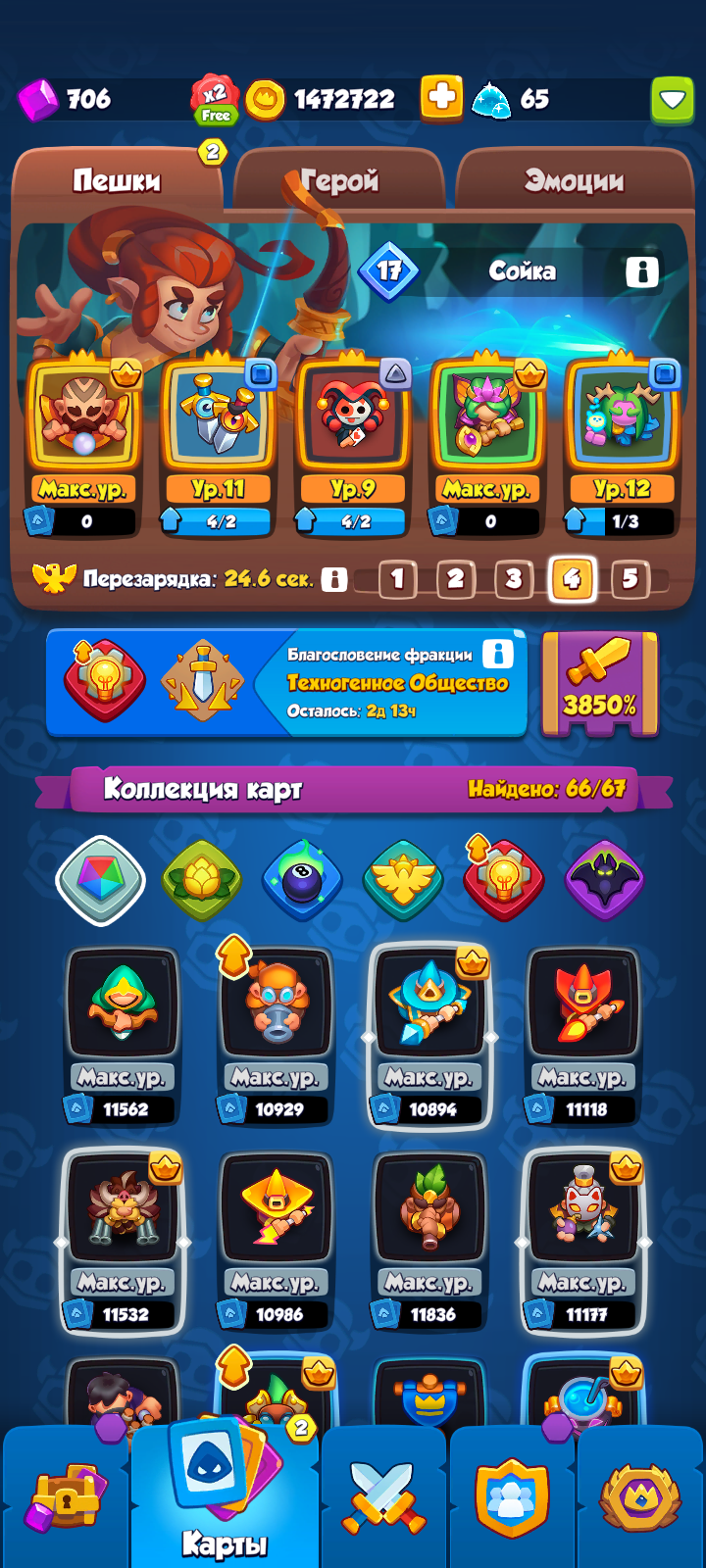Filter collection by purple bat faction

point(605,880)
